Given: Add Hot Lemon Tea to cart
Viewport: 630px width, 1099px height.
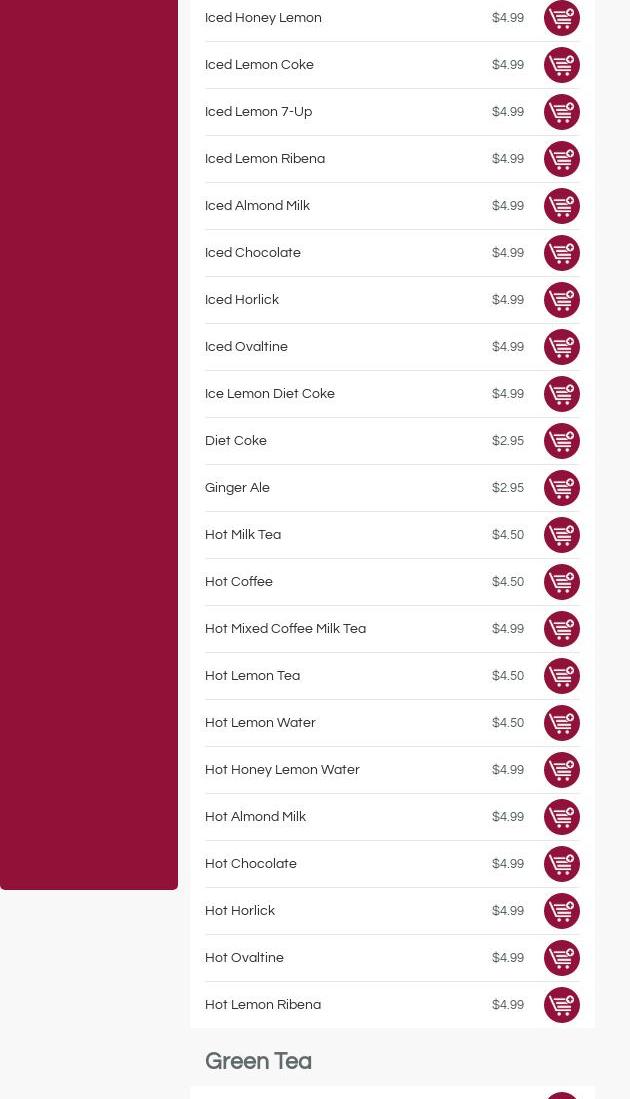Looking at the screenshot, I should tap(561, 676).
